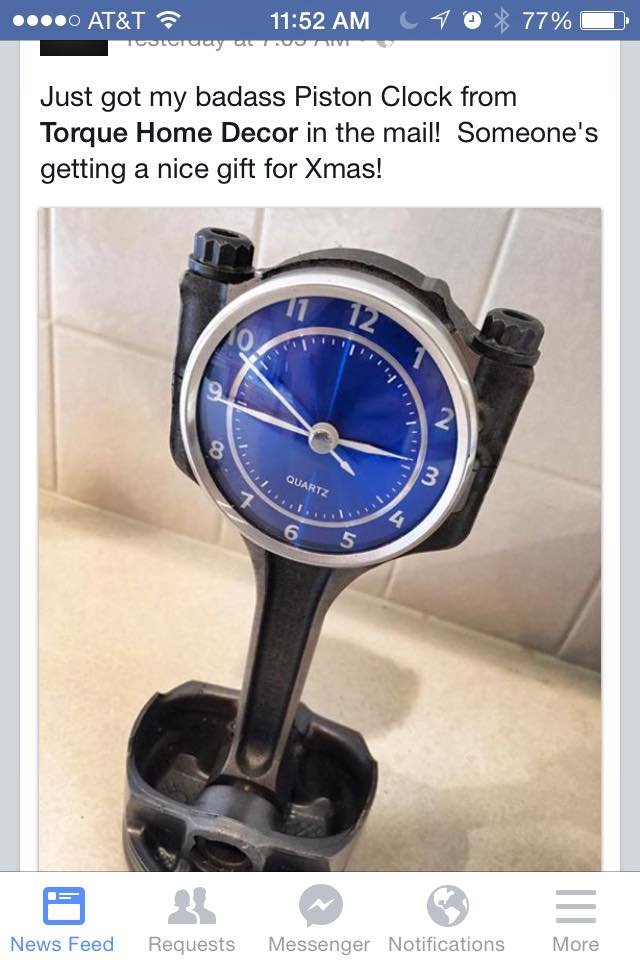Open the piston clock photo

click(x=320, y=540)
